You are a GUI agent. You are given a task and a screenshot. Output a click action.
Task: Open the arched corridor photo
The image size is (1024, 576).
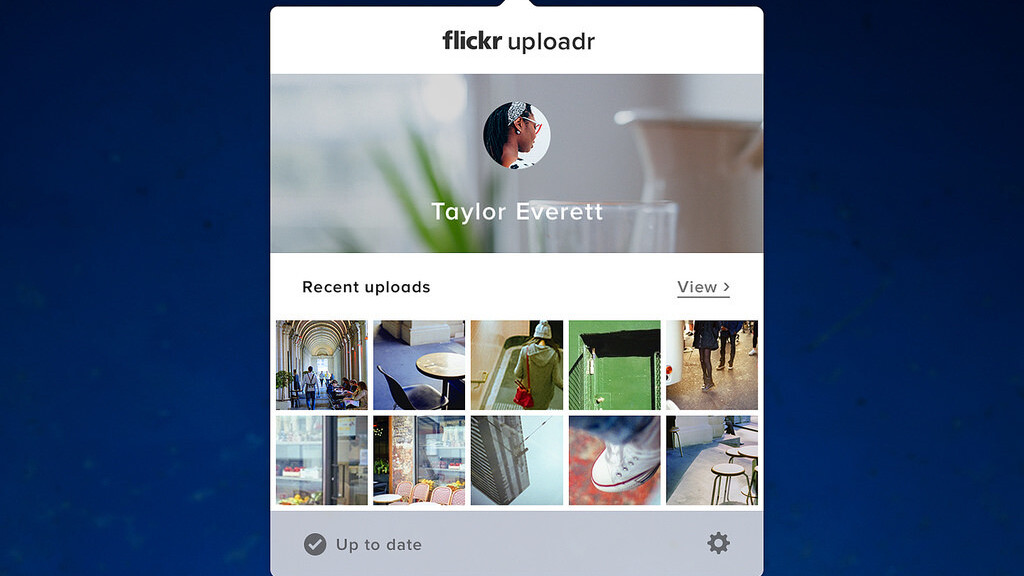pos(321,365)
